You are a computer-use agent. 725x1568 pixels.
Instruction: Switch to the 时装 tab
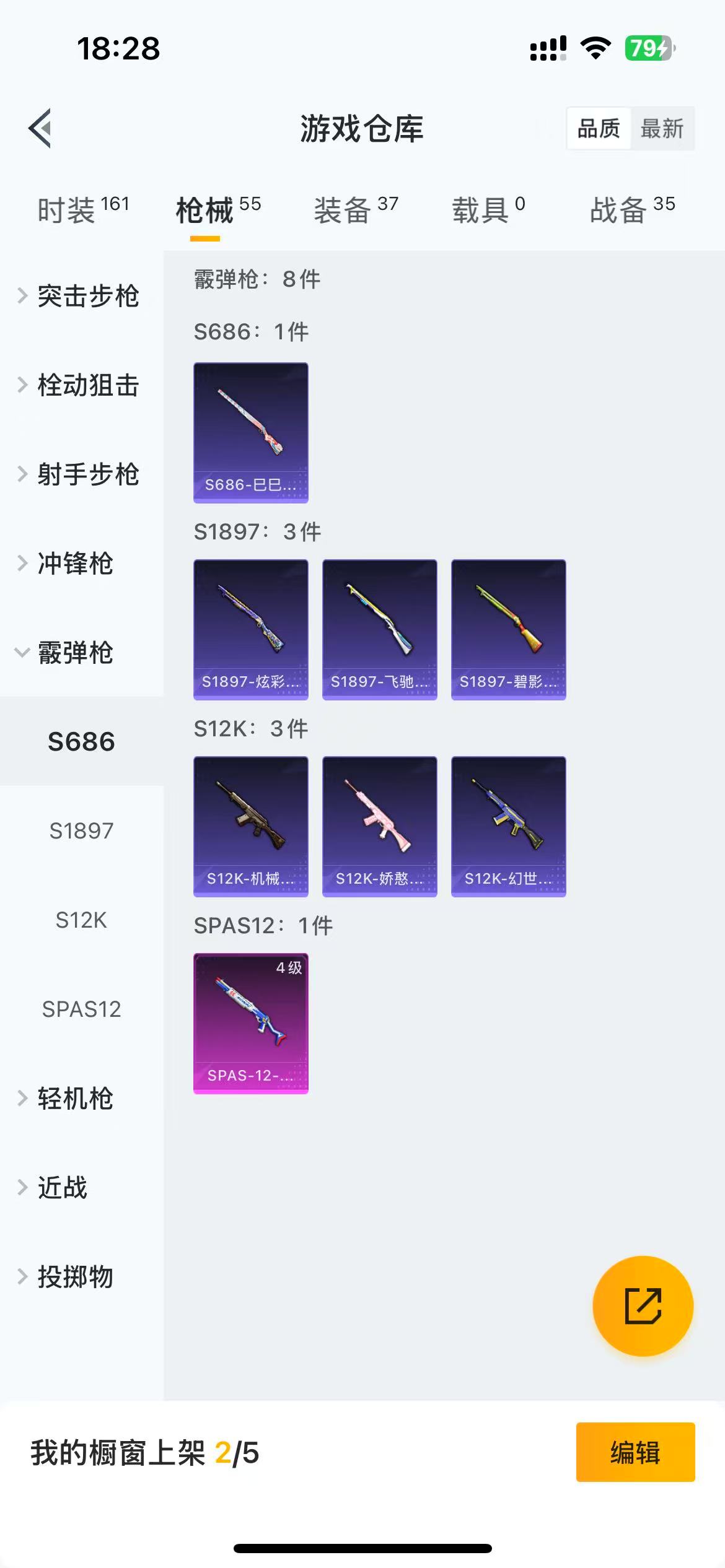click(x=83, y=209)
